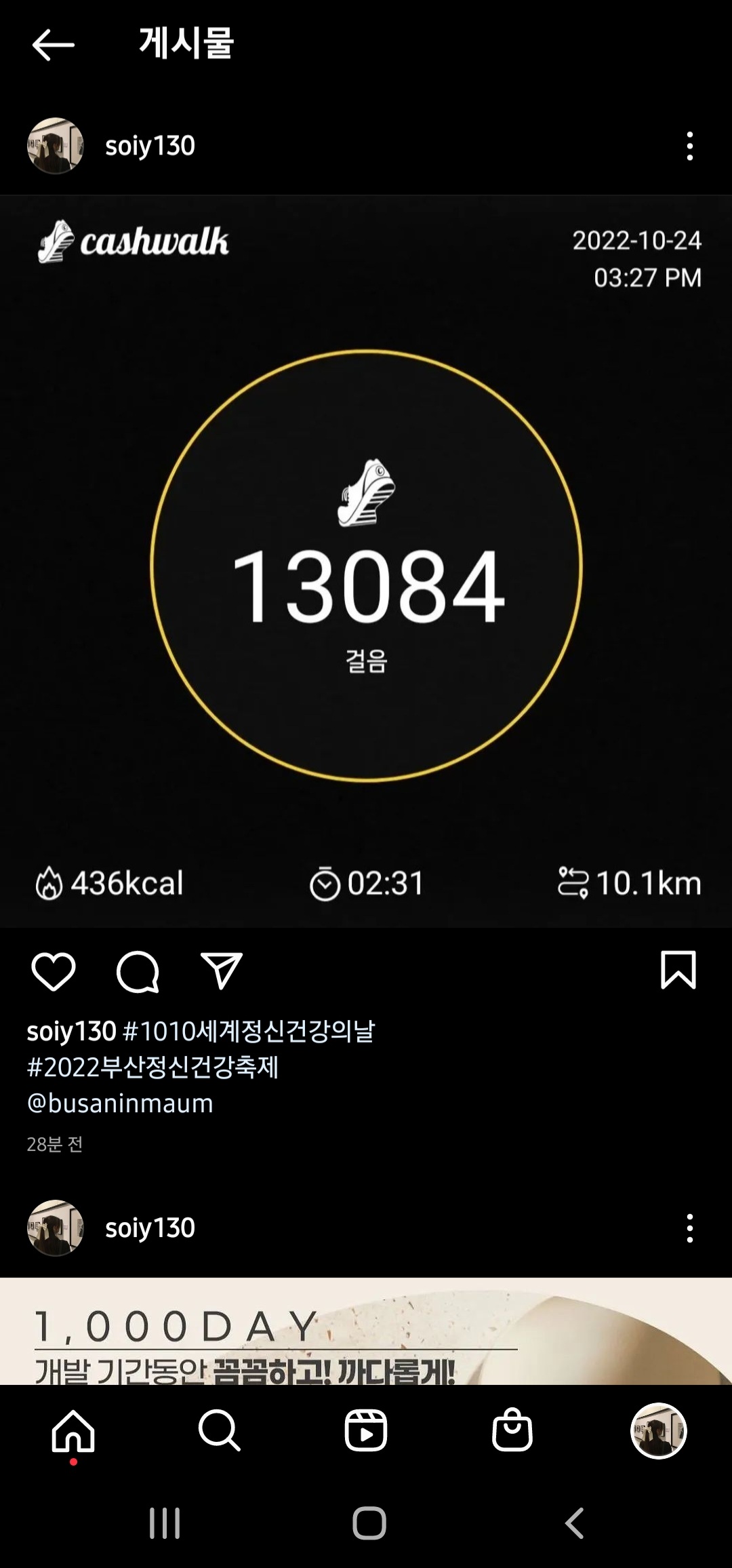Switch to the Search tab
Screen dimensions: 732x1568
coord(220,1431)
